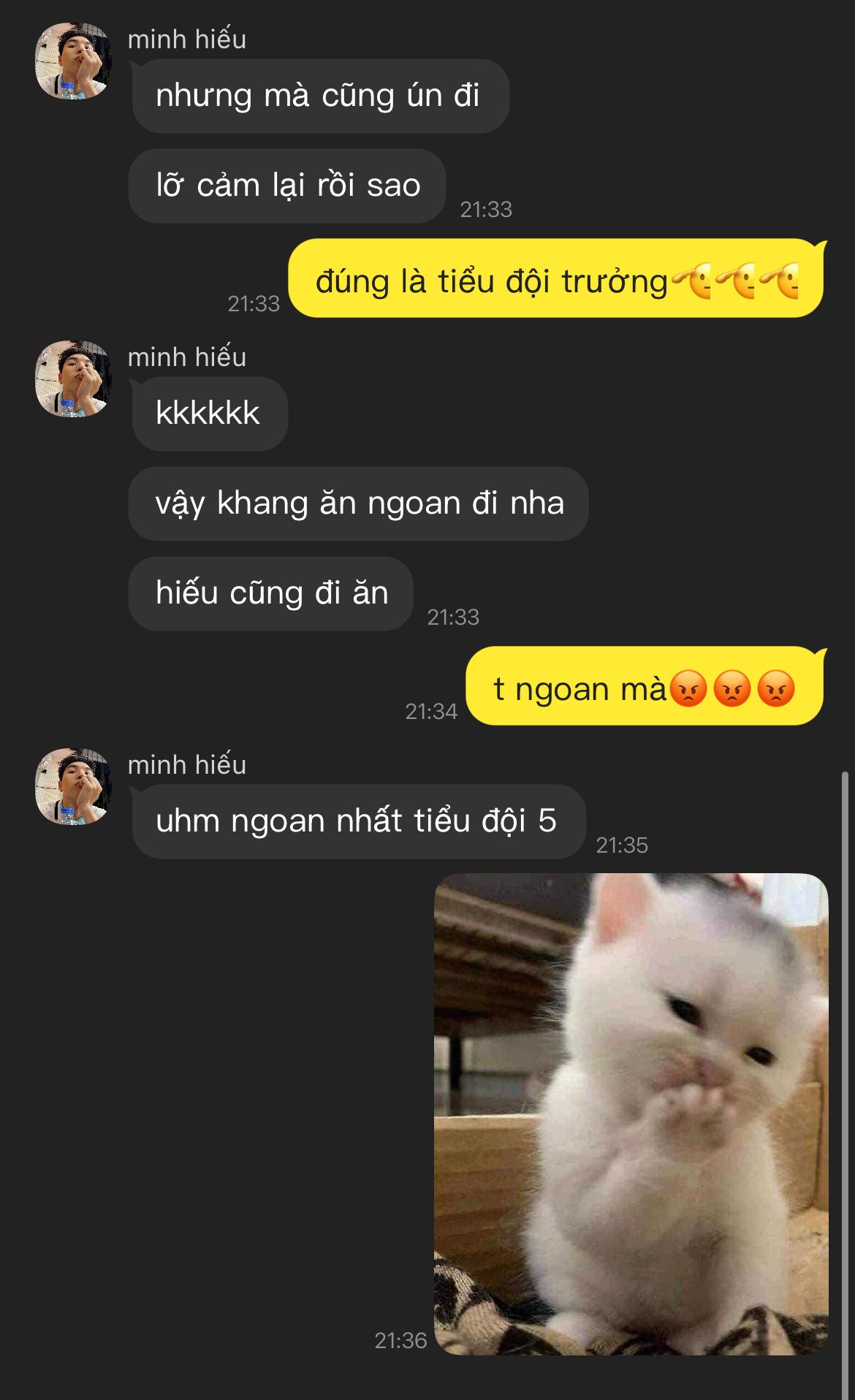View minh hiếu's profile picture above "nhưng mà"
This screenshot has width=855, height=1400.
point(73,61)
